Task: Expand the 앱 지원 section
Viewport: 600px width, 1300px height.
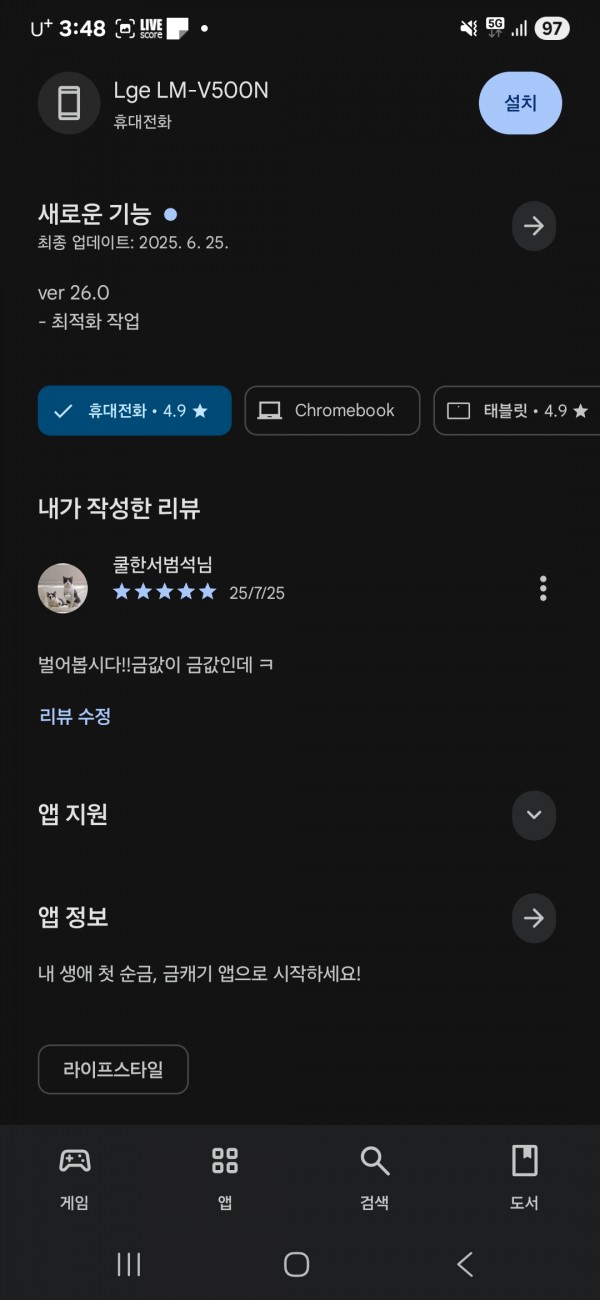Action: click(x=534, y=815)
